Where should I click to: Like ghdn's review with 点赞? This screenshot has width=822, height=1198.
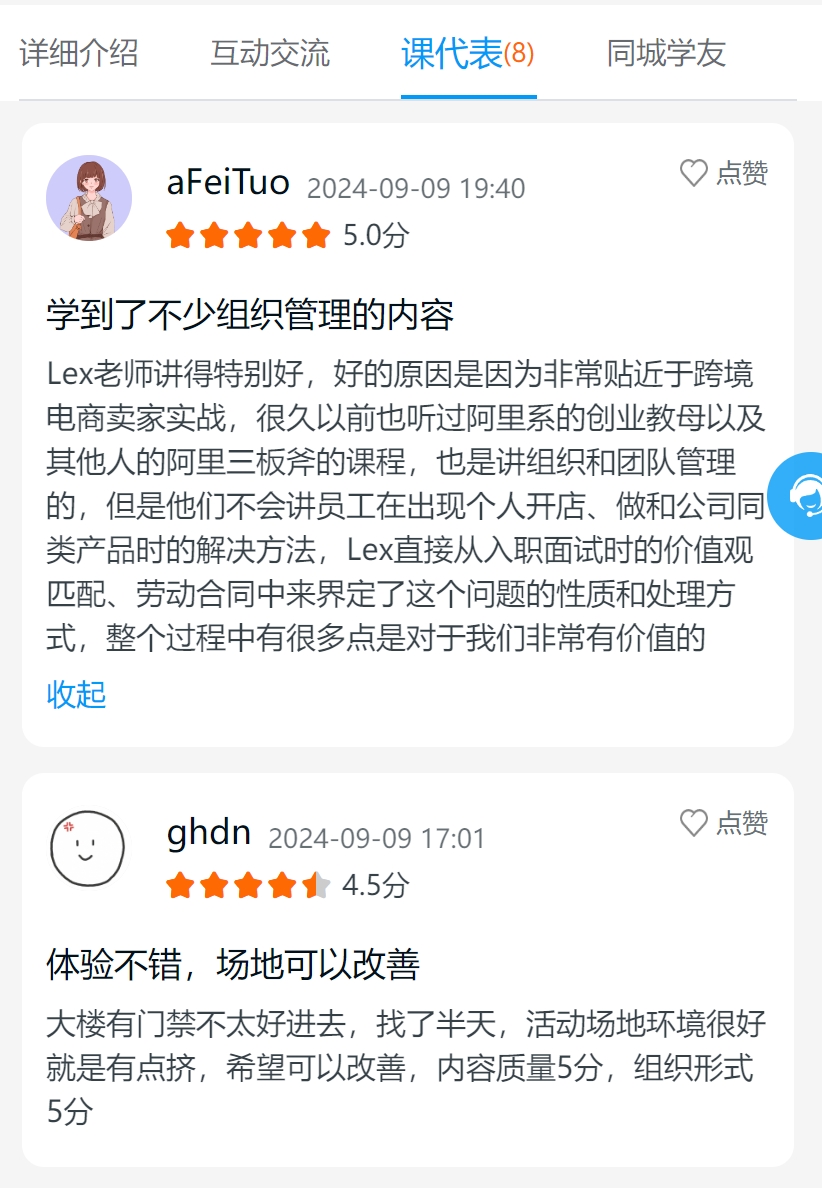click(724, 823)
